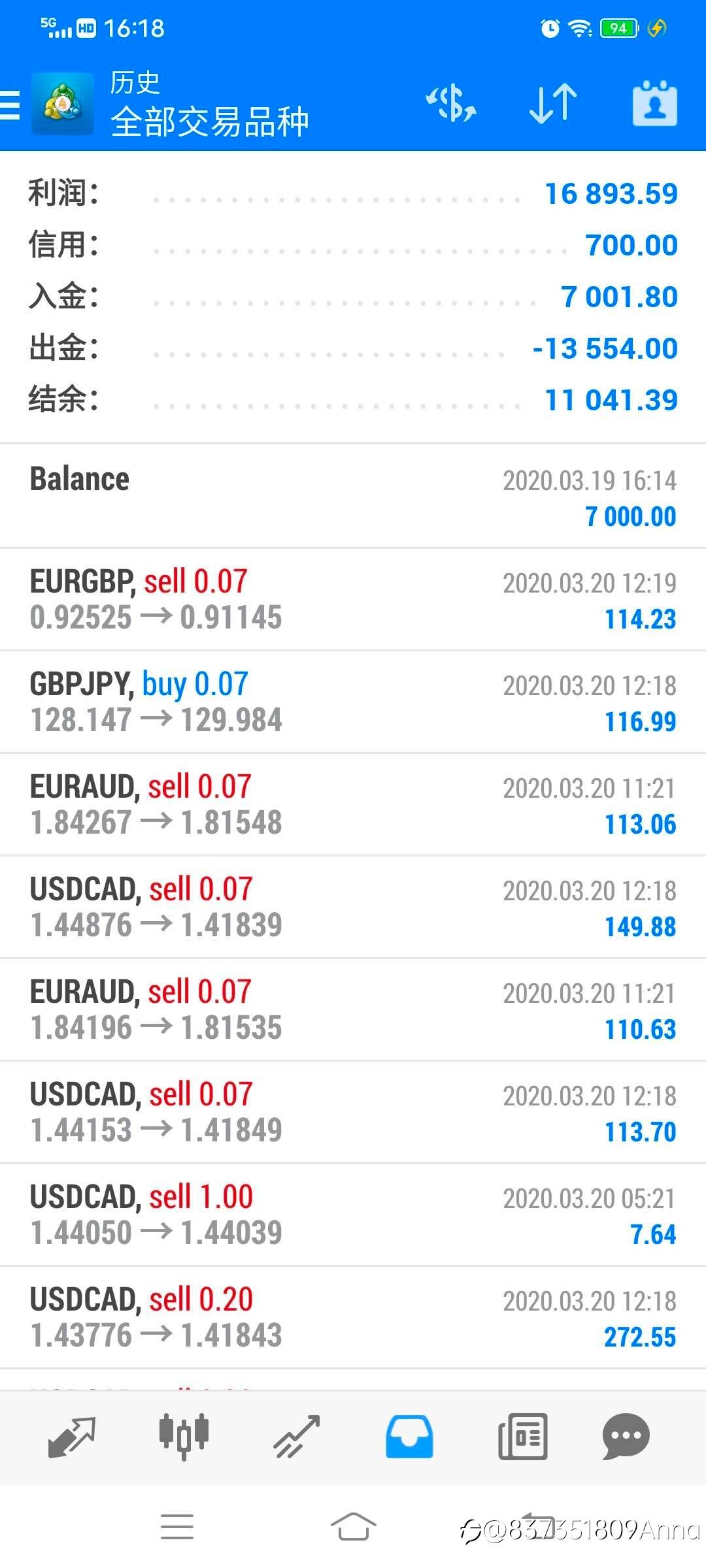Image resolution: width=706 pixels, height=1568 pixels.
Task: Select the History inbox tab
Action: pyautogui.click(x=409, y=1437)
